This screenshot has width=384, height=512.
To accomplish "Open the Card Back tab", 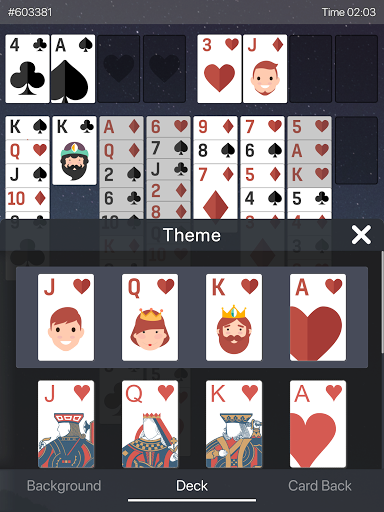I will [x=320, y=486].
